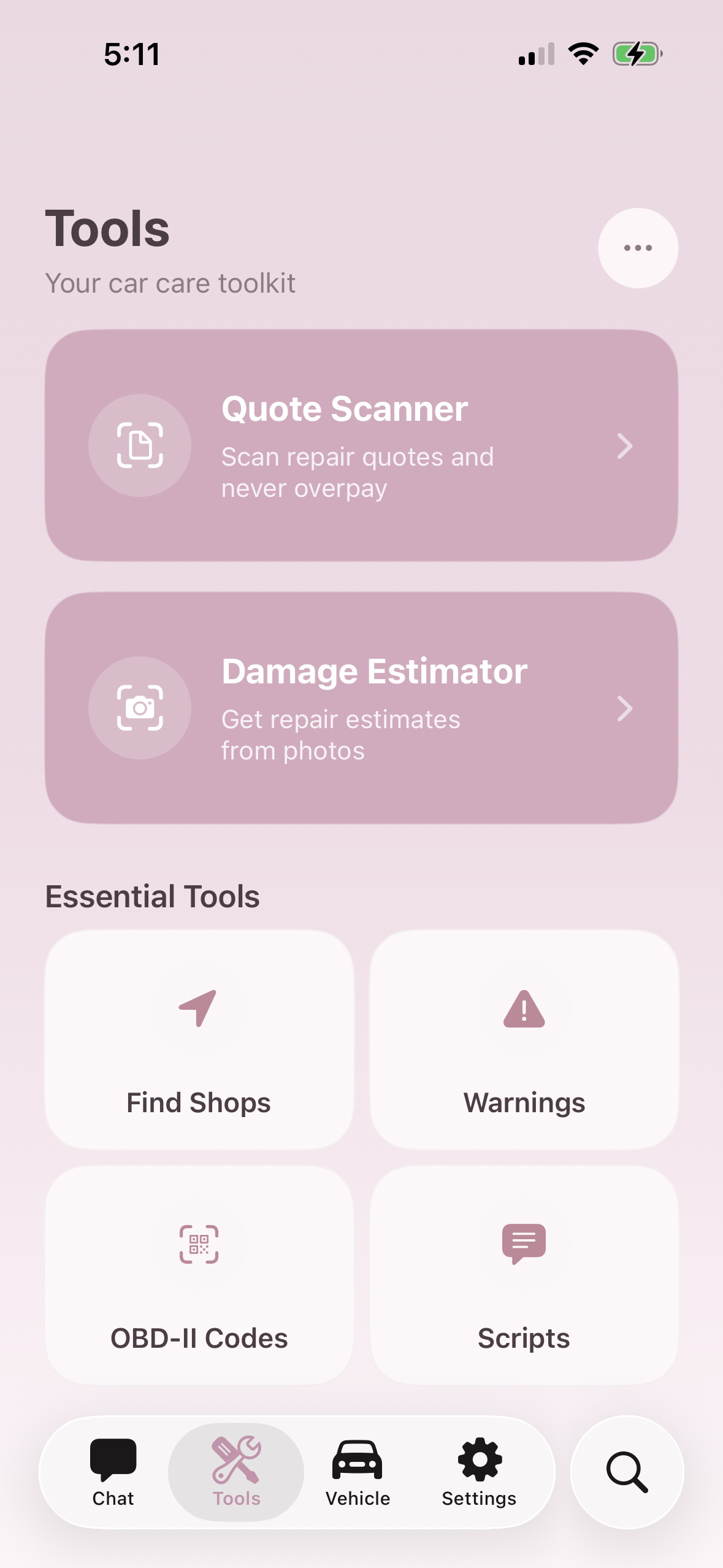The height and width of the screenshot is (1568, 723).
Task: Open the Quote Scanner tool
Action: (361, 445)
